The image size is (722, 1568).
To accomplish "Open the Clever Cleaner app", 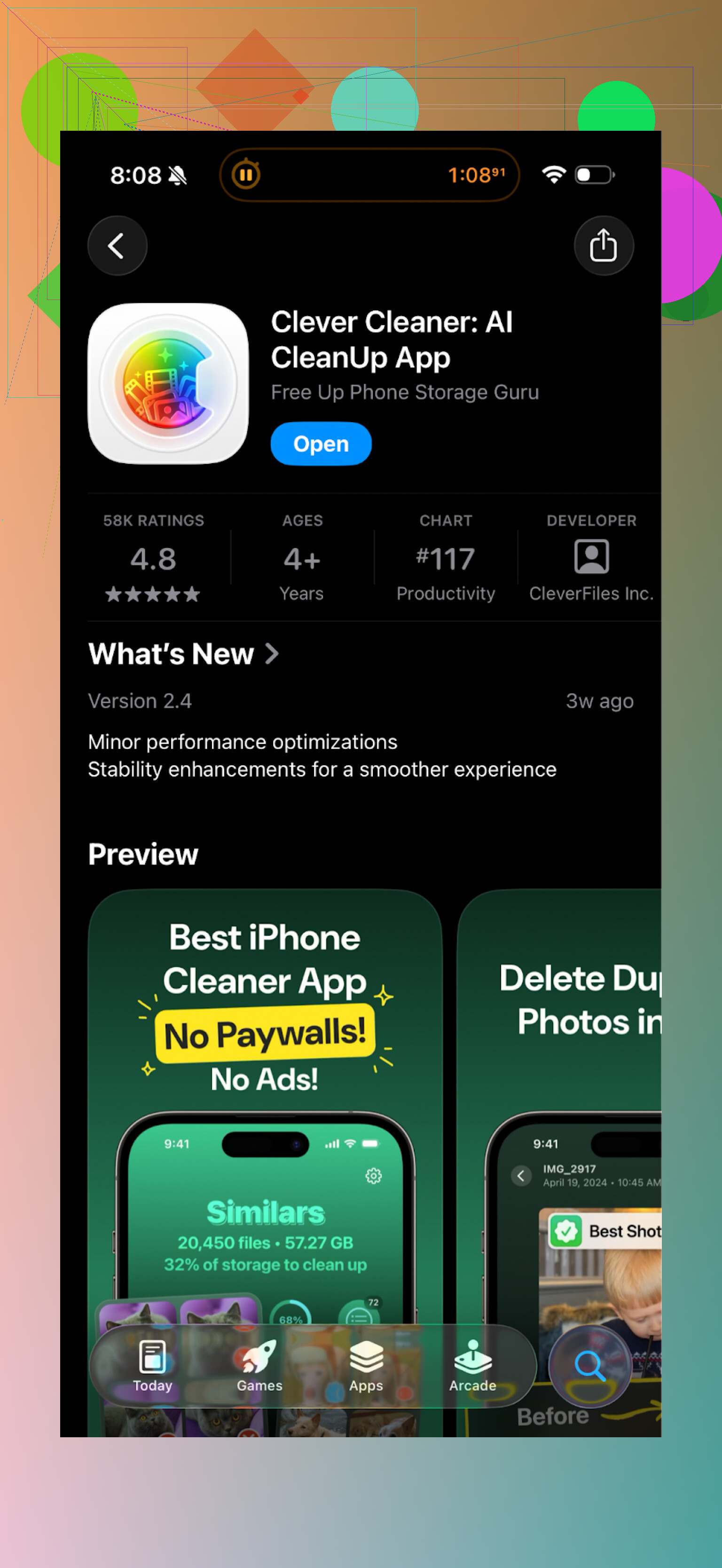I will coord(321,444).
